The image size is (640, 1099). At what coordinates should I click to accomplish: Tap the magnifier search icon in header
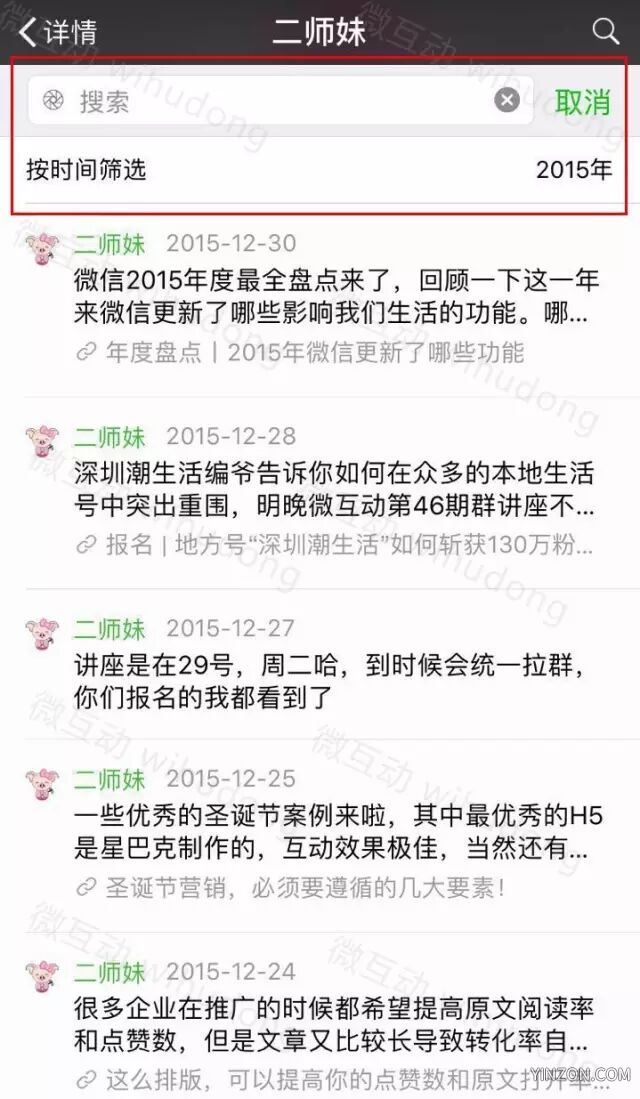pyautogui.click(x=605, y=31)
